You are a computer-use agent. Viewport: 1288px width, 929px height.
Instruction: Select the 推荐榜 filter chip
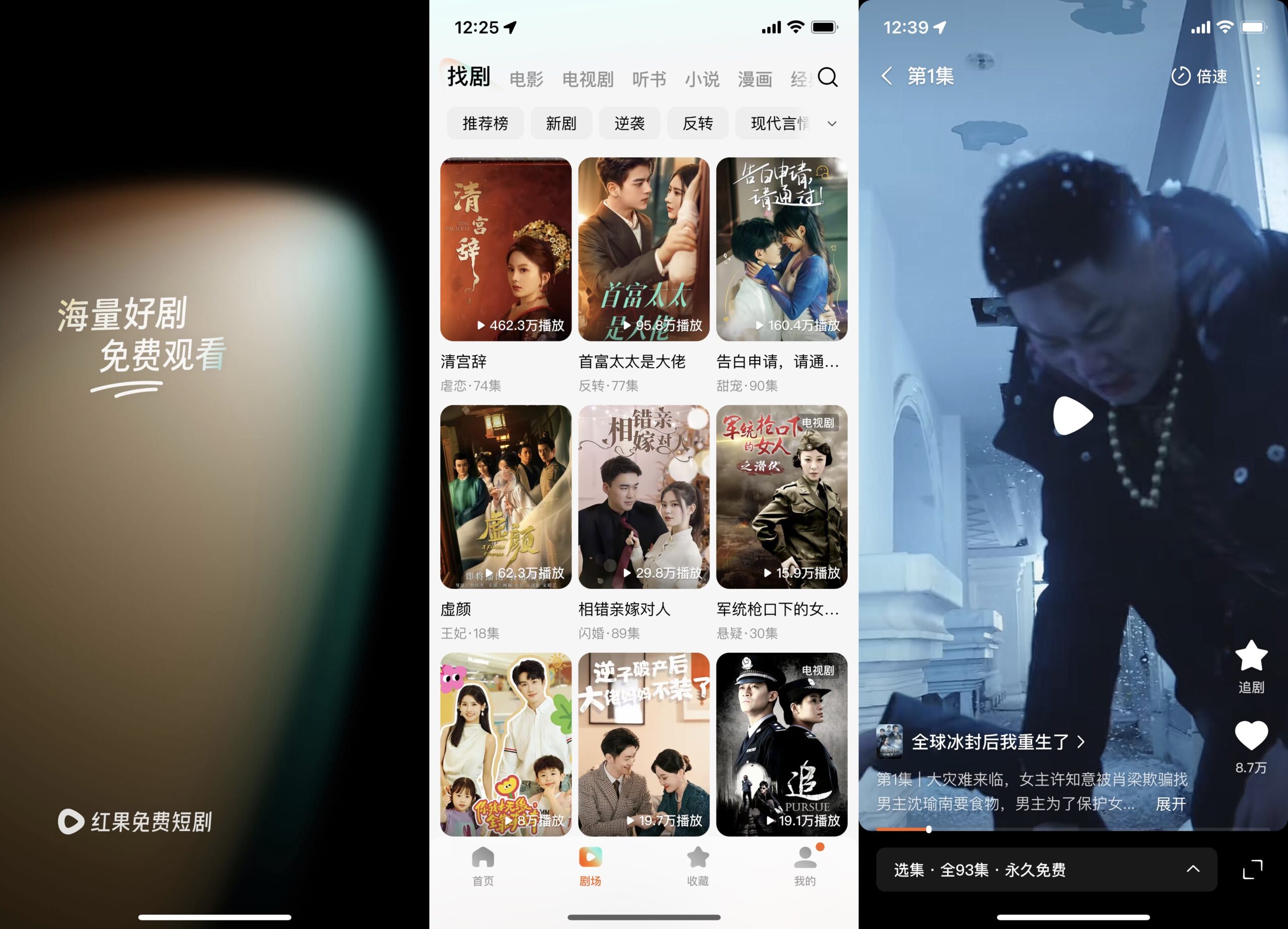485,123
